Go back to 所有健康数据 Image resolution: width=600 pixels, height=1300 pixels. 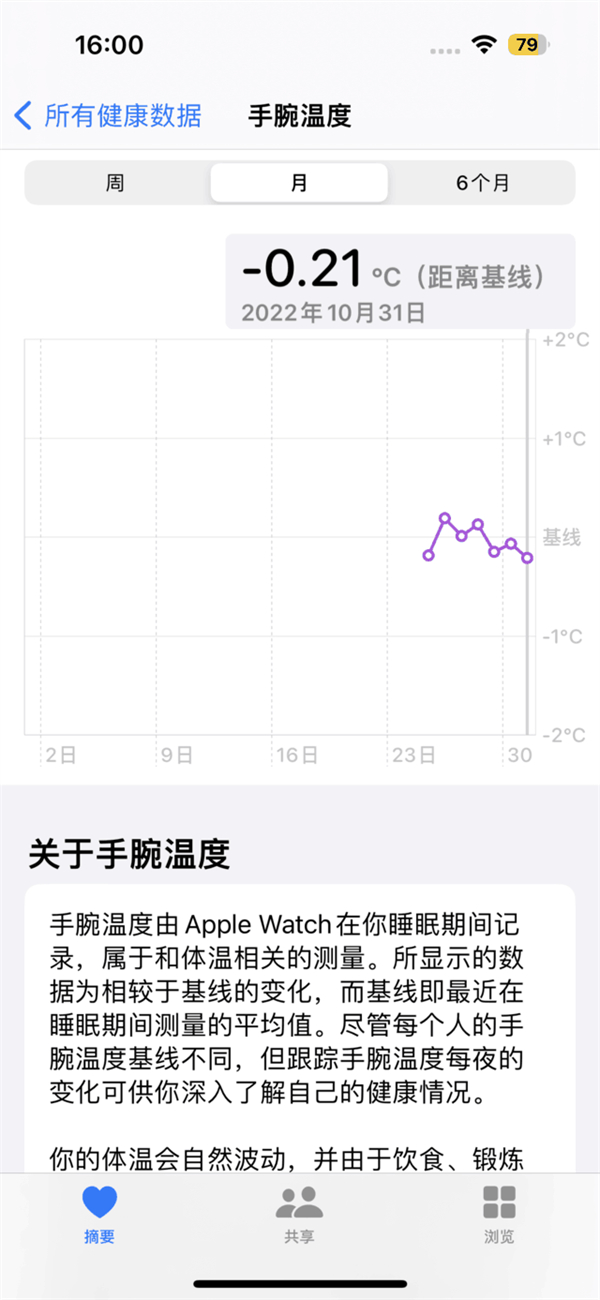108,115
